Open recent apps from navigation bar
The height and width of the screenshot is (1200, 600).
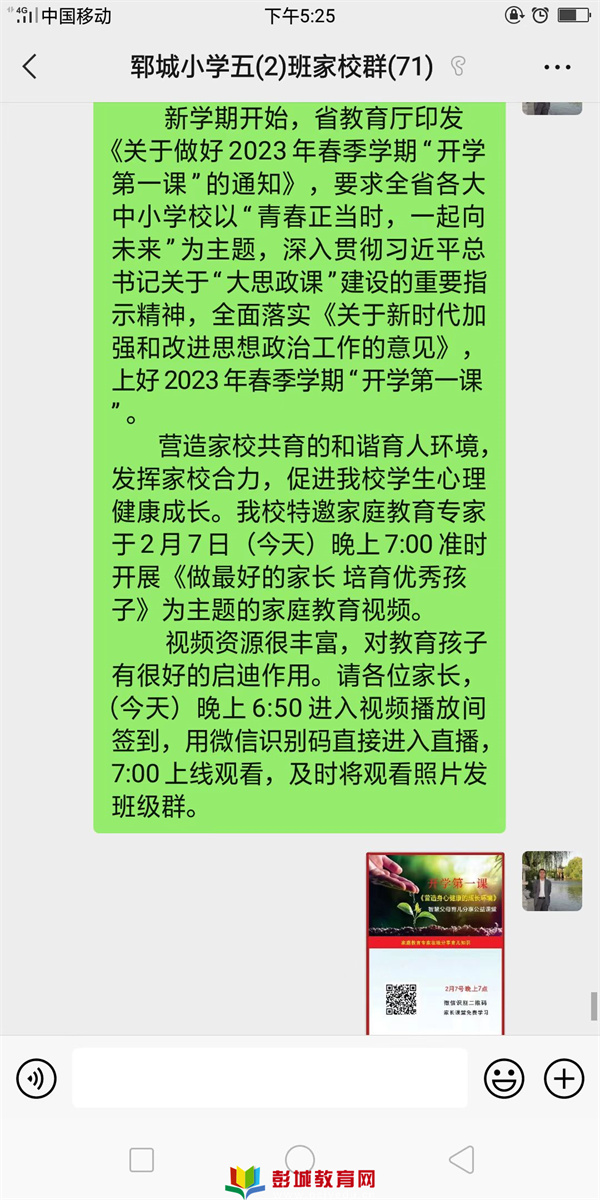pyautogui.click(x=142, y=1159)
